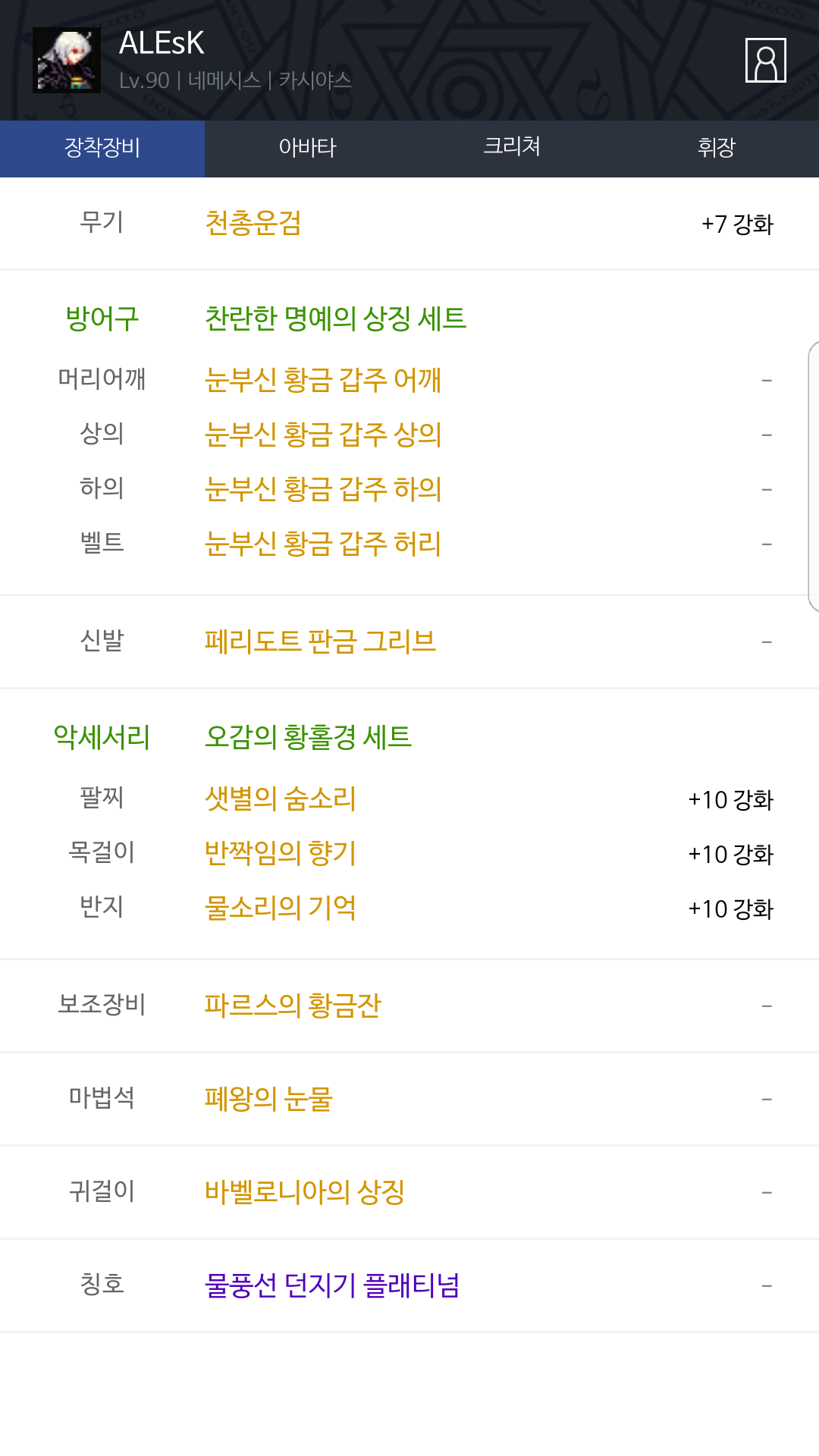This screenshot has width=819, height=1456.
Task: Open the profile icon in header
Action: [x=765, y=60]
